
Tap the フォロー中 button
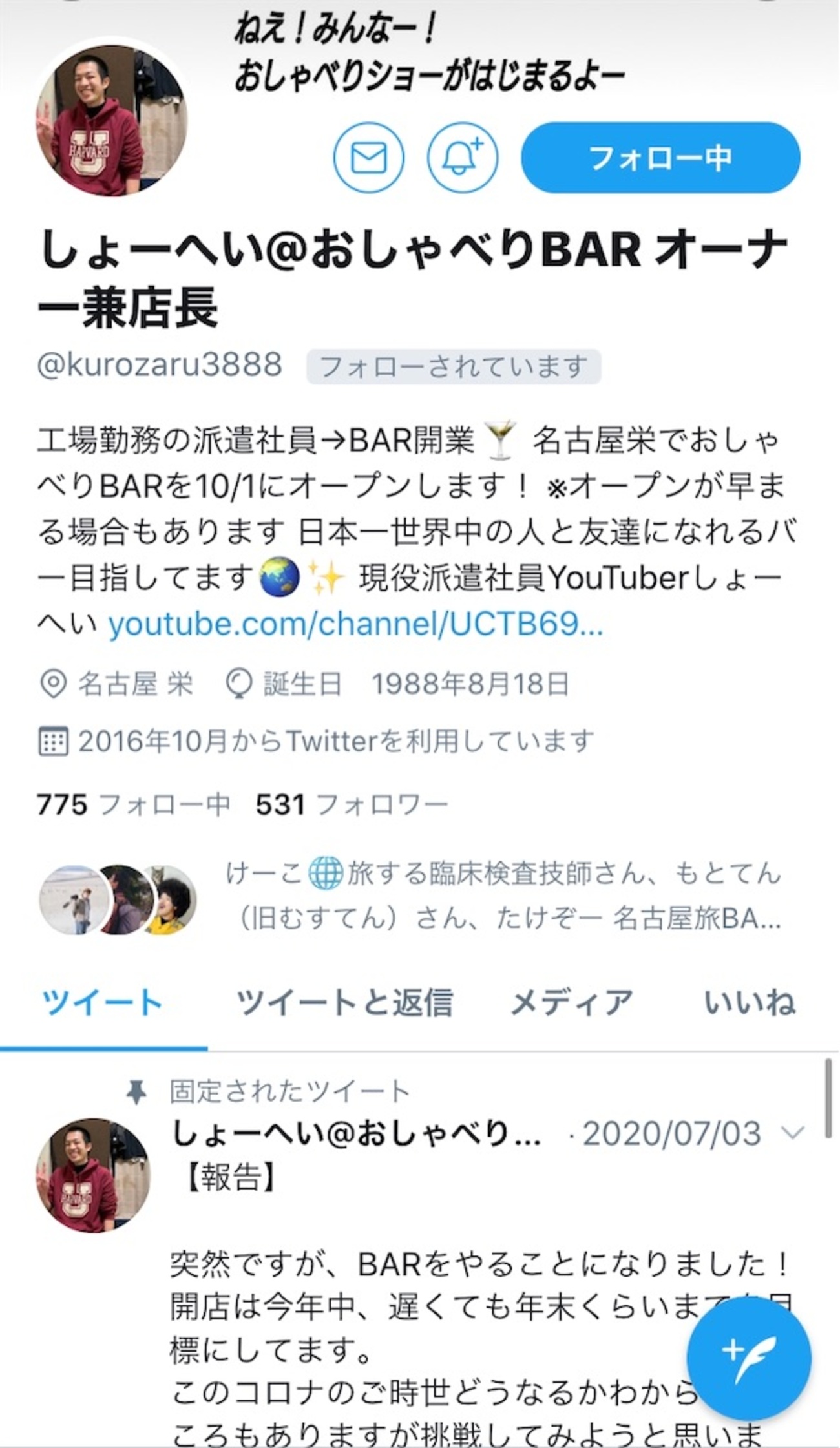660,158
